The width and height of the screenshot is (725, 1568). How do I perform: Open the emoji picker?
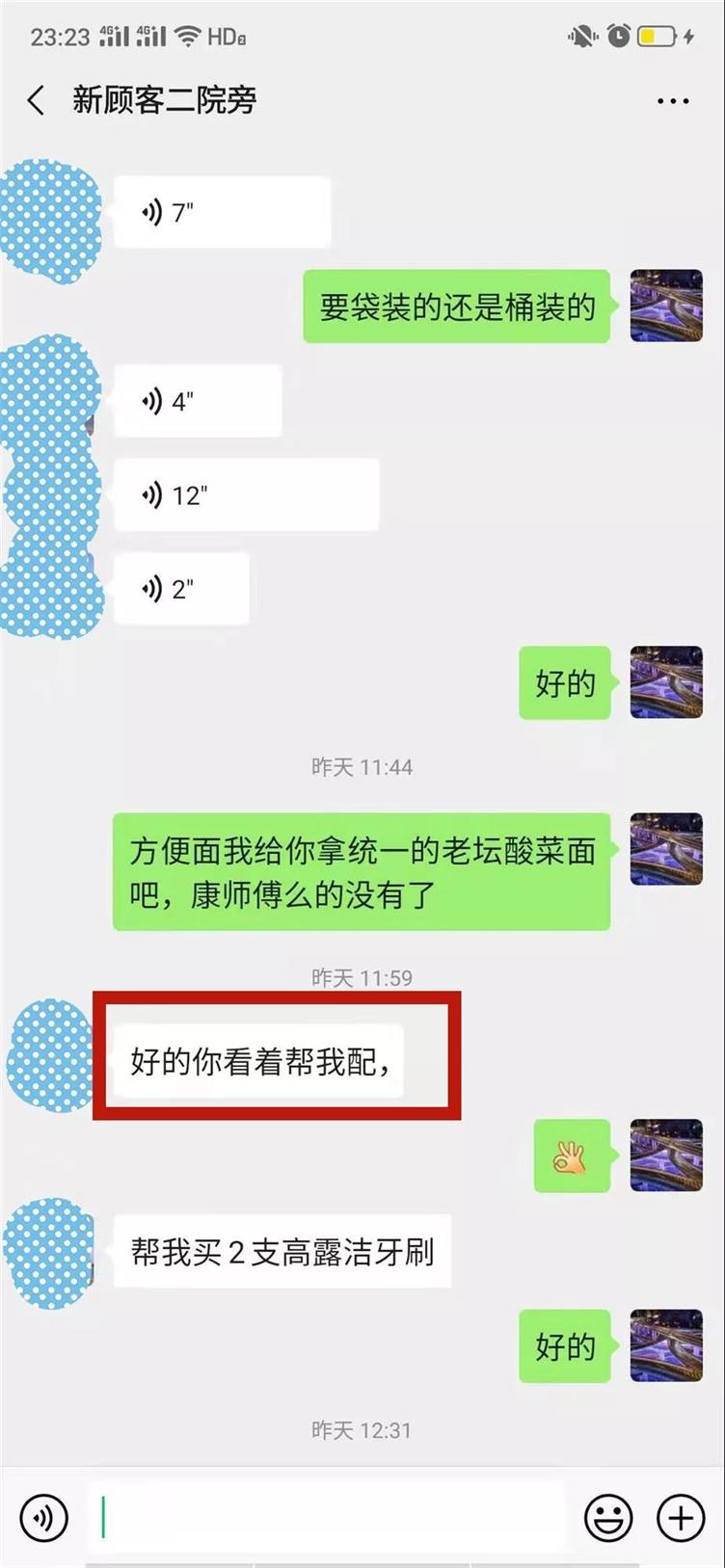point(608,1518)
